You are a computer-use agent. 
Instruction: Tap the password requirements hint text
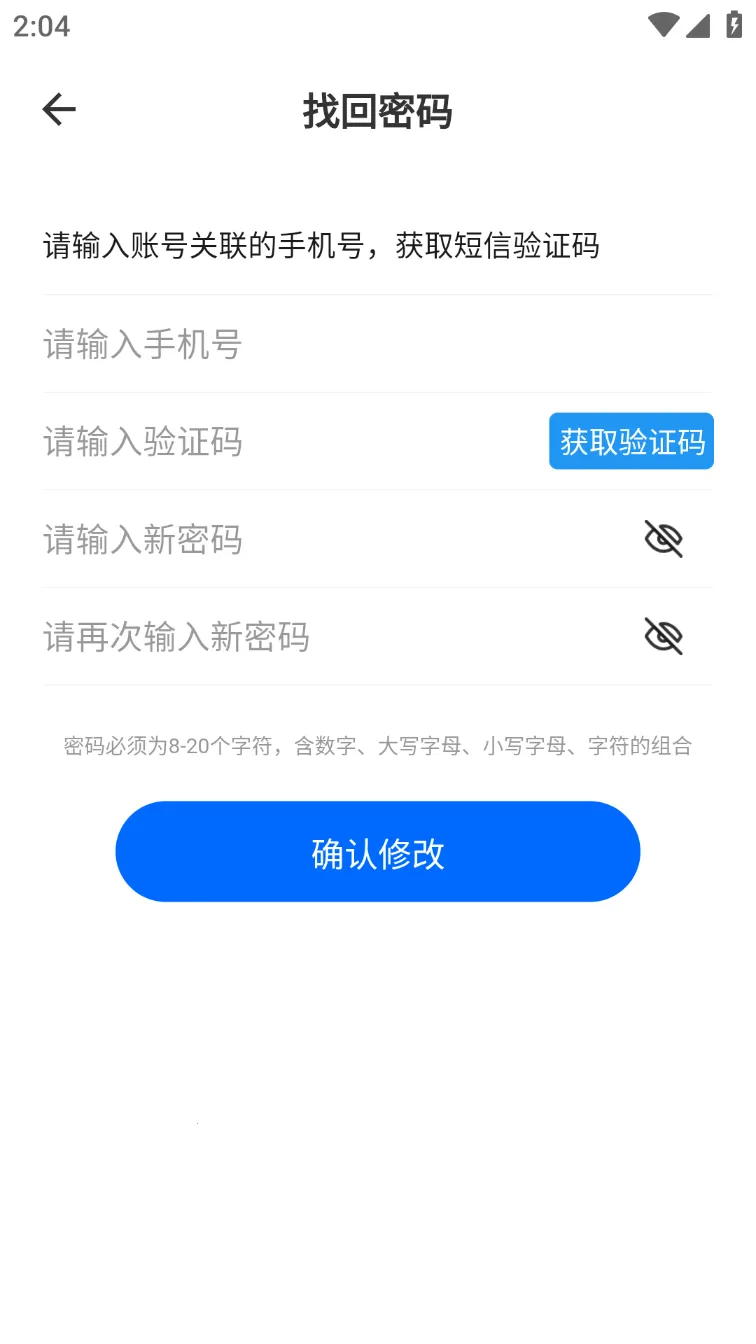click(x=378, y=745)
